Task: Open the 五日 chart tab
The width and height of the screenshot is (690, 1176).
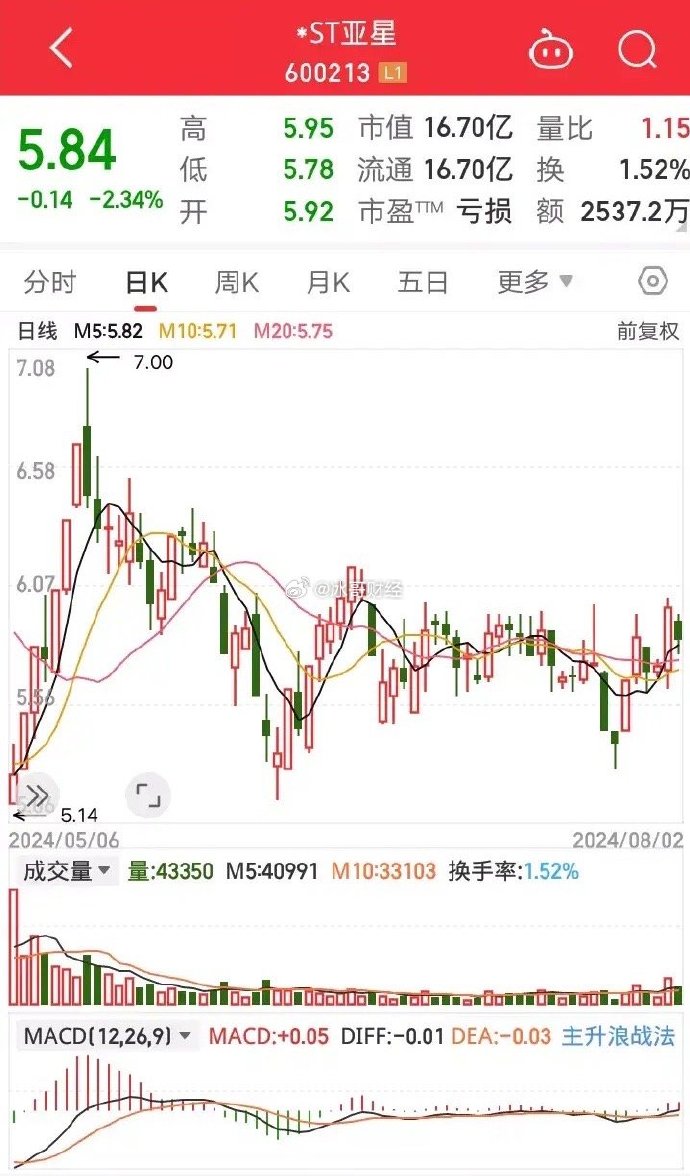Action: pyautogui.click(x=422, y=282)
